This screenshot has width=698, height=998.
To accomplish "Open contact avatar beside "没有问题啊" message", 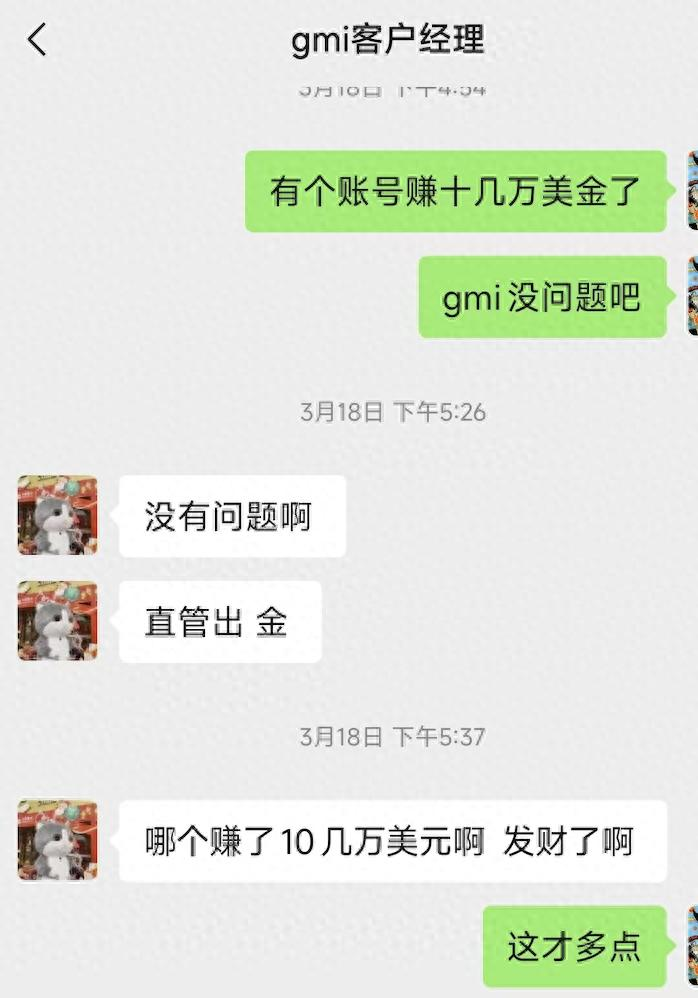I will [57, 515].
